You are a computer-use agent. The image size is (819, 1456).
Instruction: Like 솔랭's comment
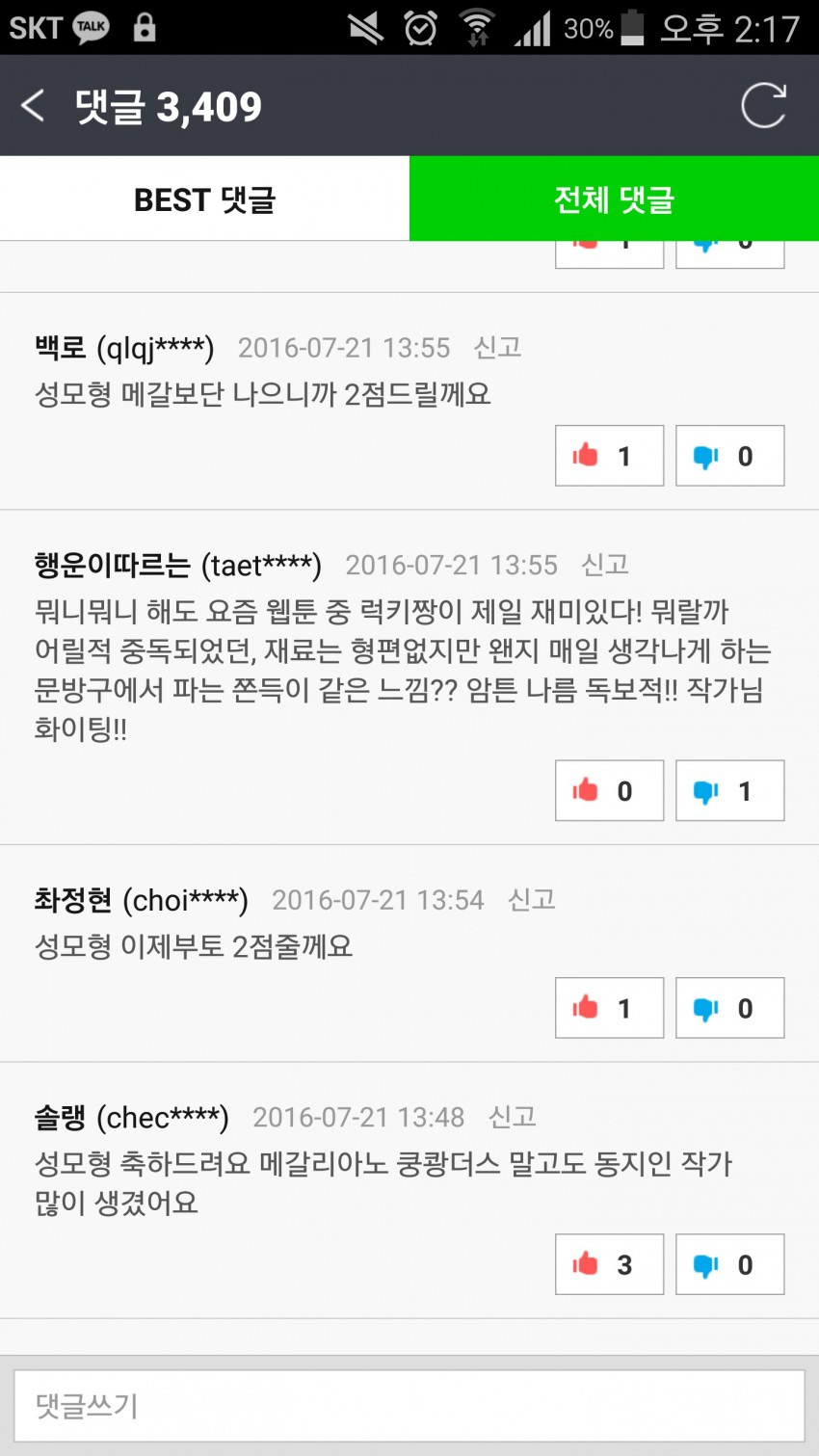(609, 1264)
